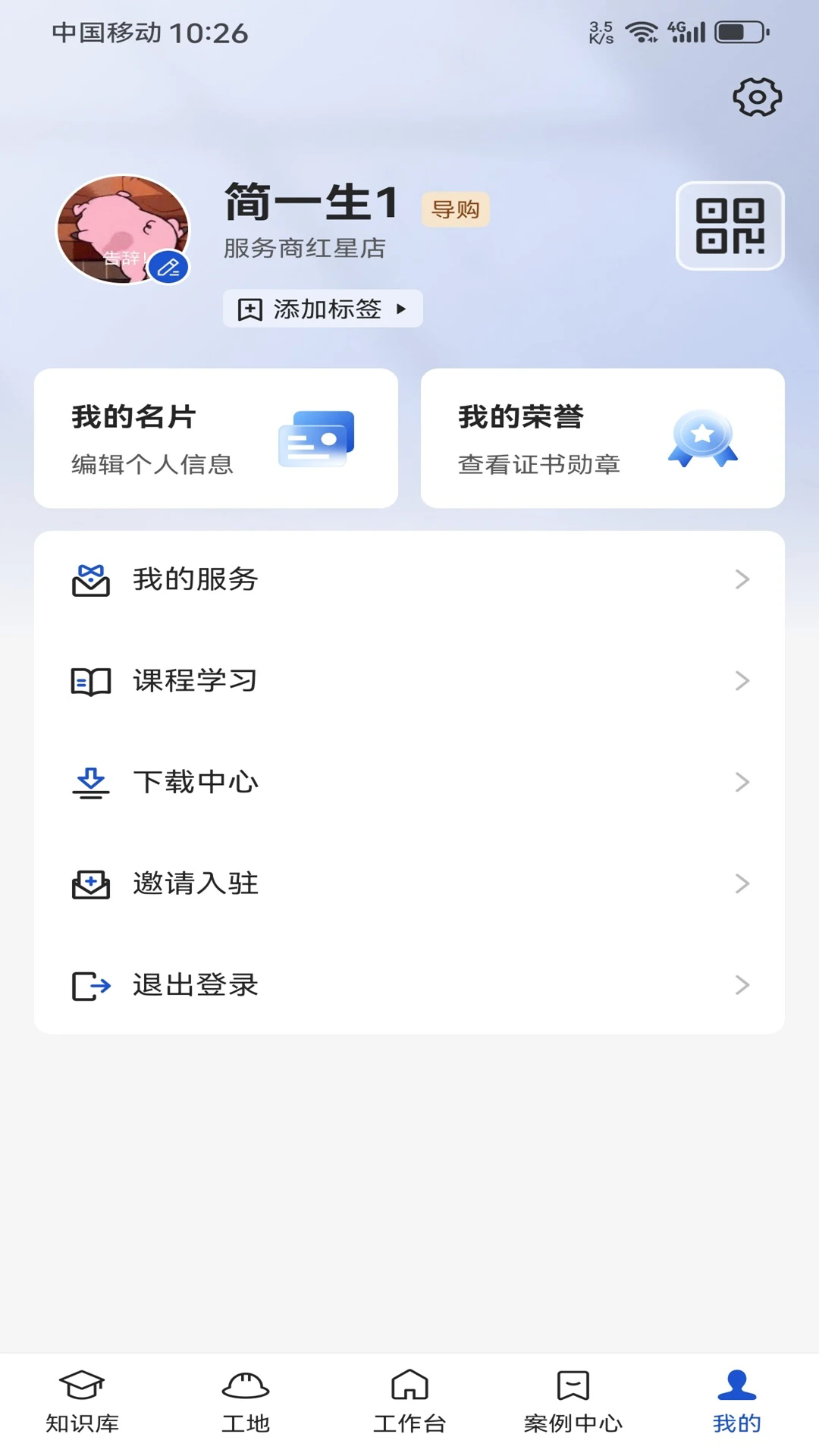This screenshot has width=819, height=1456.
Task: Switch to the 案例中心 tab
Action: [x=573, y=1403]
